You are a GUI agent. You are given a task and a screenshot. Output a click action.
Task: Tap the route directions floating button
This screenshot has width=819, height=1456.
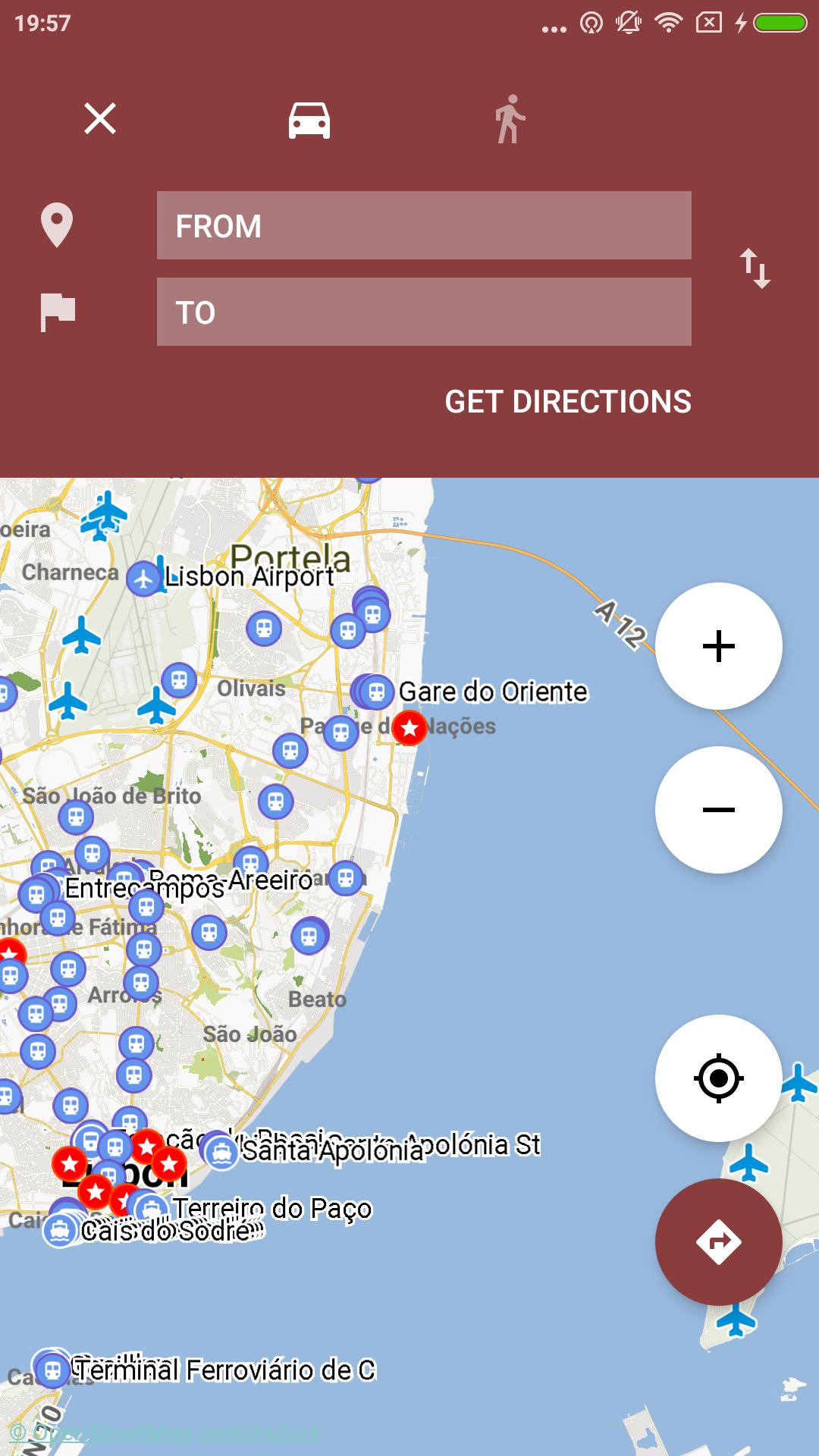(718, 1241)
